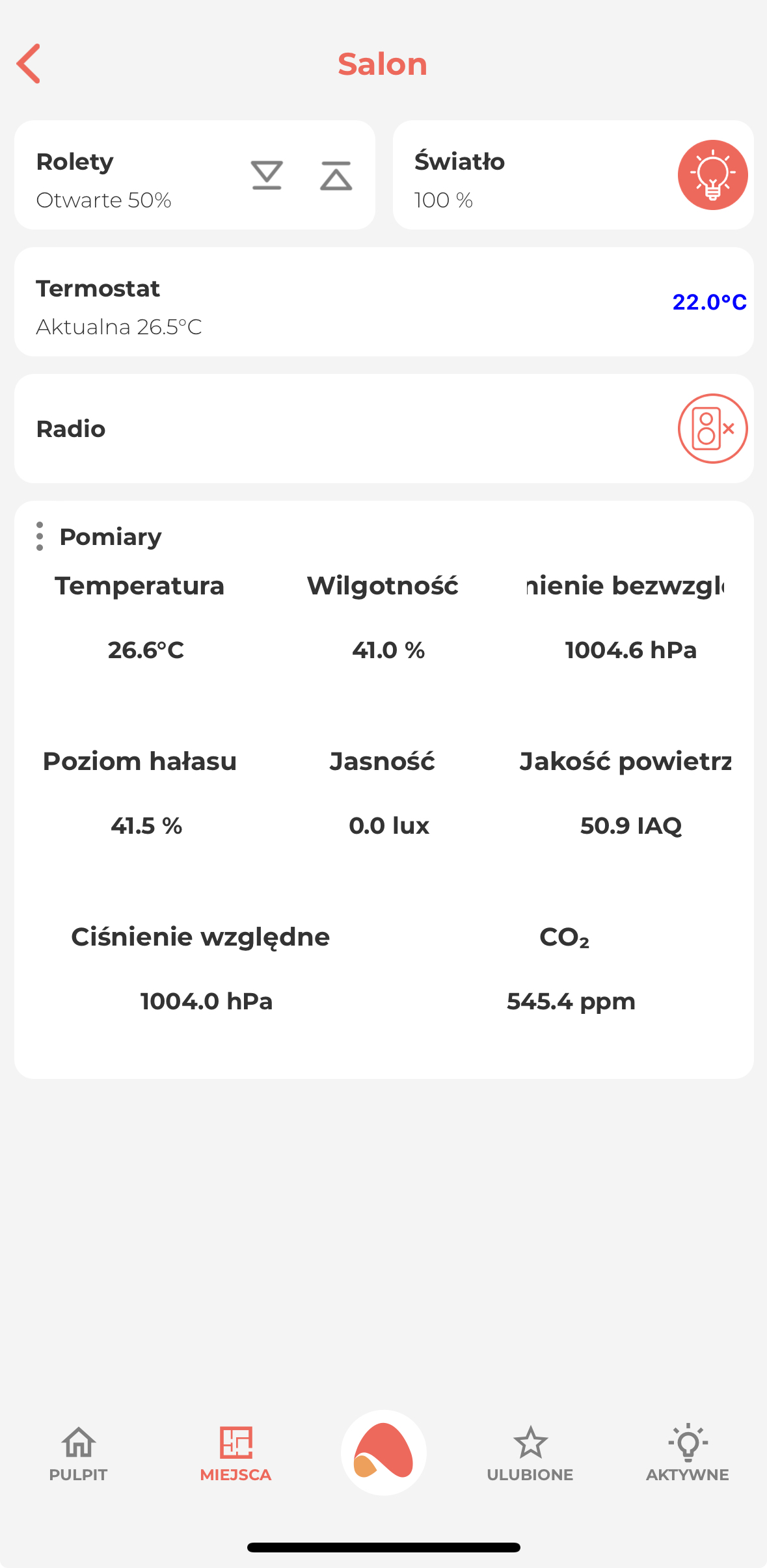Switch to the Miejsca tab
767x1568 pixels.
(235, 1454)
